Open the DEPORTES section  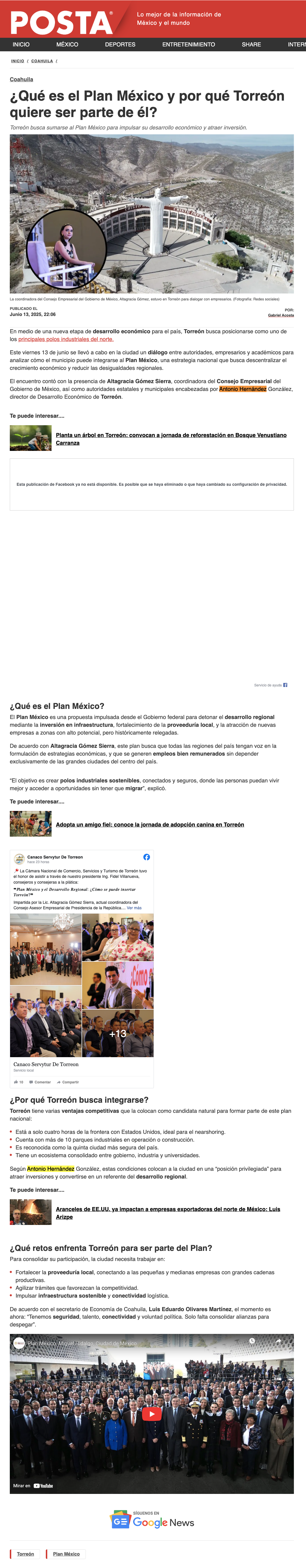(120, 44)
